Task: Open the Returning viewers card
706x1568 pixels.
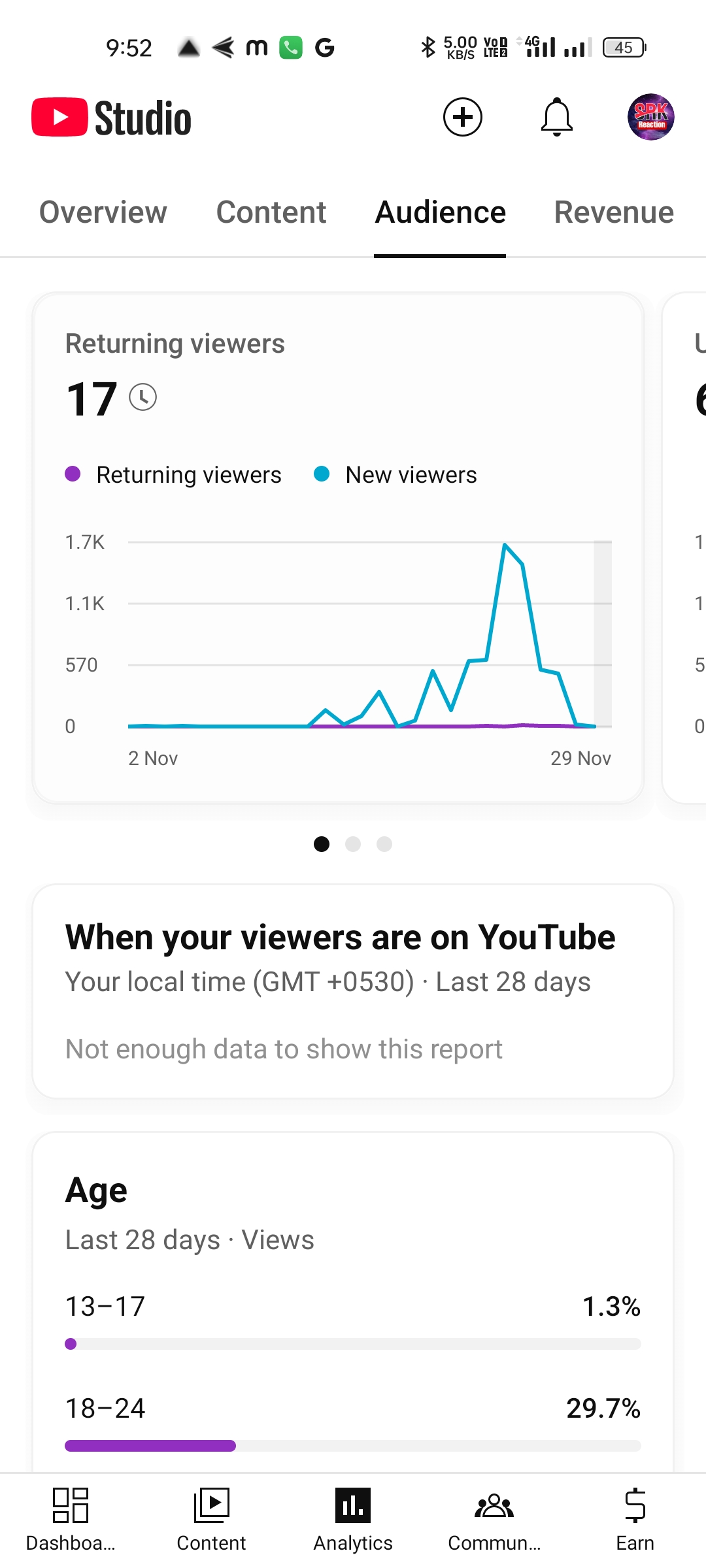Action: pyautogui.click(x=338, y=547)
